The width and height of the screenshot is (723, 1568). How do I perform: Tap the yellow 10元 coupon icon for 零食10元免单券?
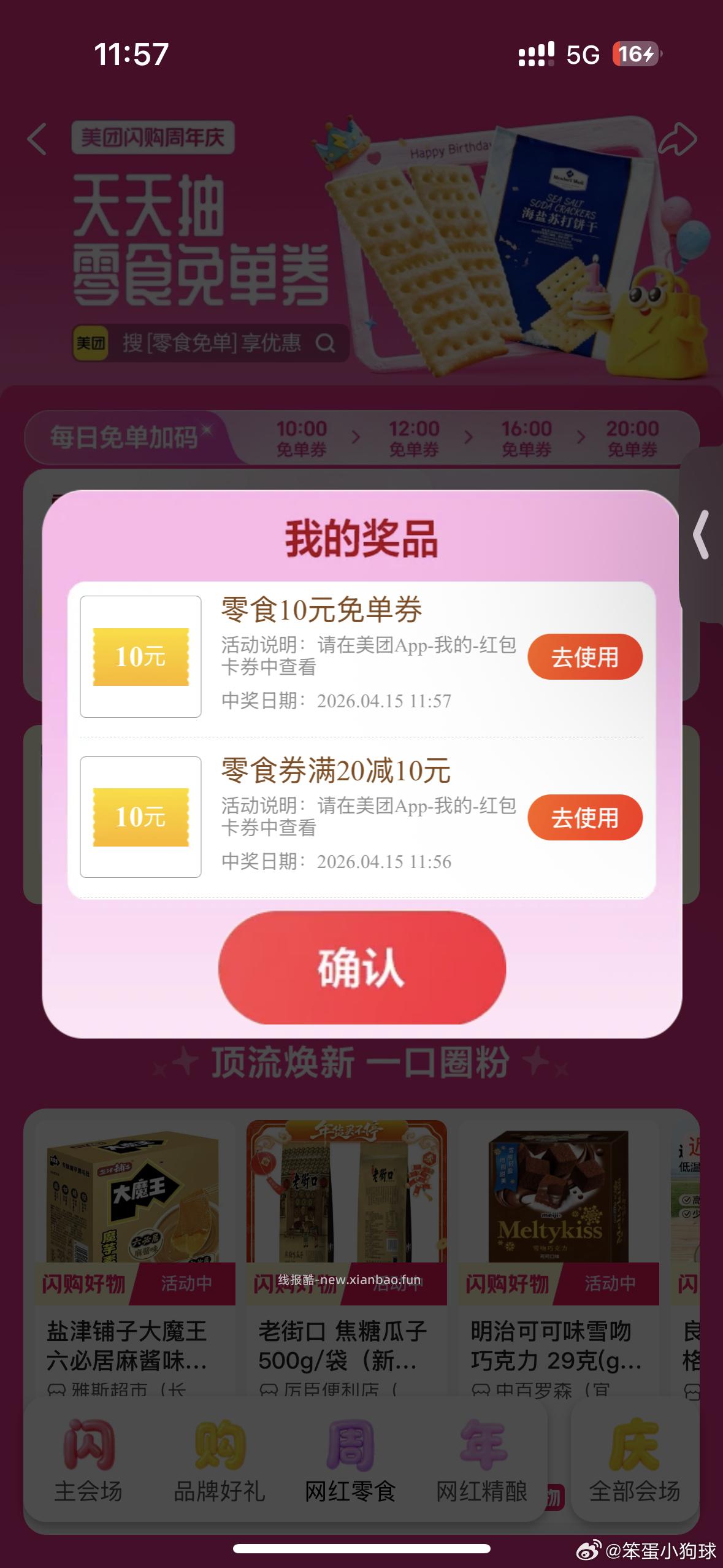click(140, 656)
